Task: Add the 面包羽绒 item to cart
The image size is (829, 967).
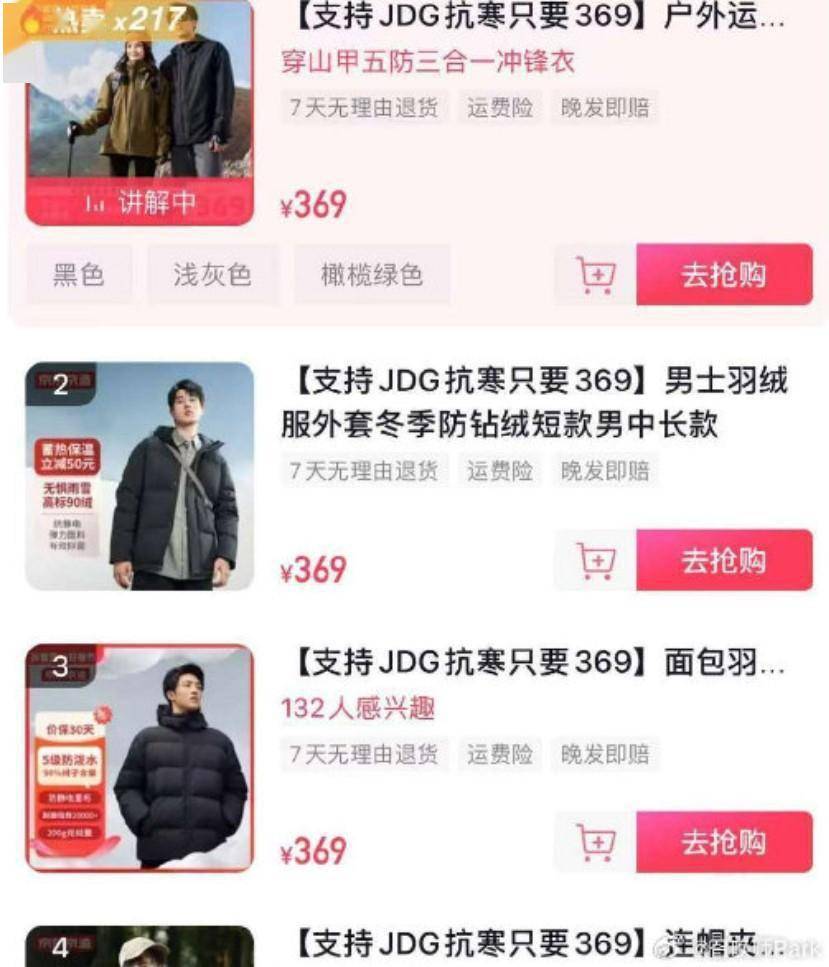Action: click(x=596, y=842)
